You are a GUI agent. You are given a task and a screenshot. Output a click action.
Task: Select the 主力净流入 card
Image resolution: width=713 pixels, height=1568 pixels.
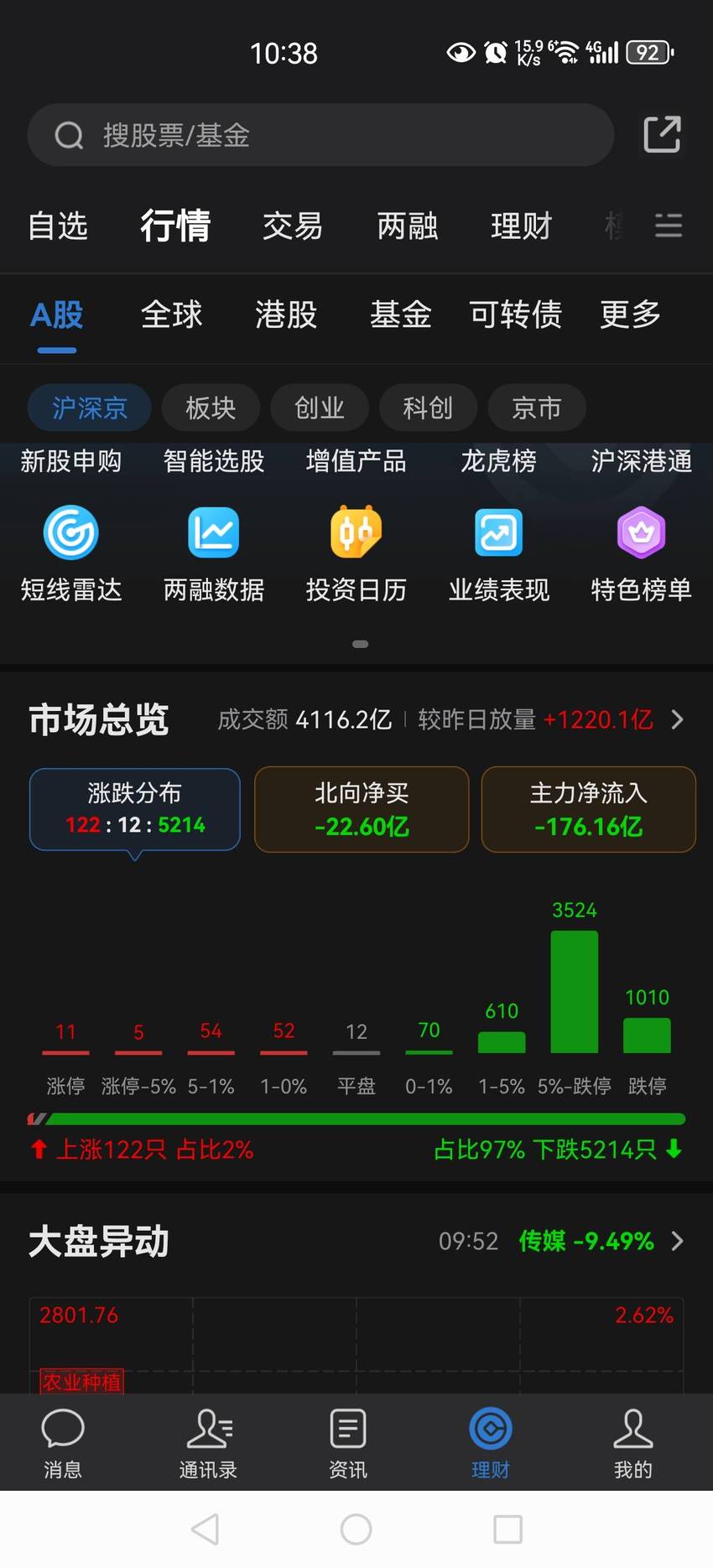[589, 809]
